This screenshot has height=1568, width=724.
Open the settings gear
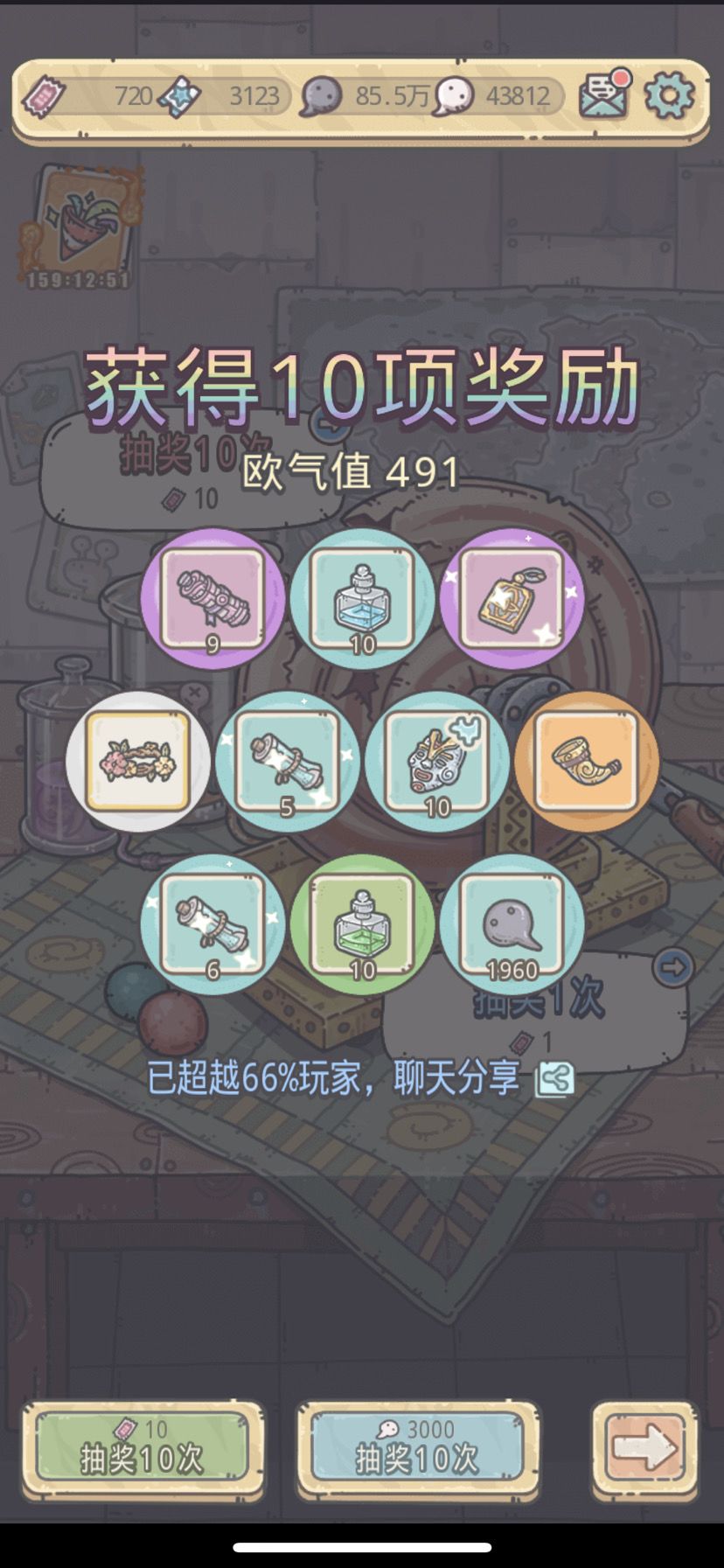coord(666,95)
